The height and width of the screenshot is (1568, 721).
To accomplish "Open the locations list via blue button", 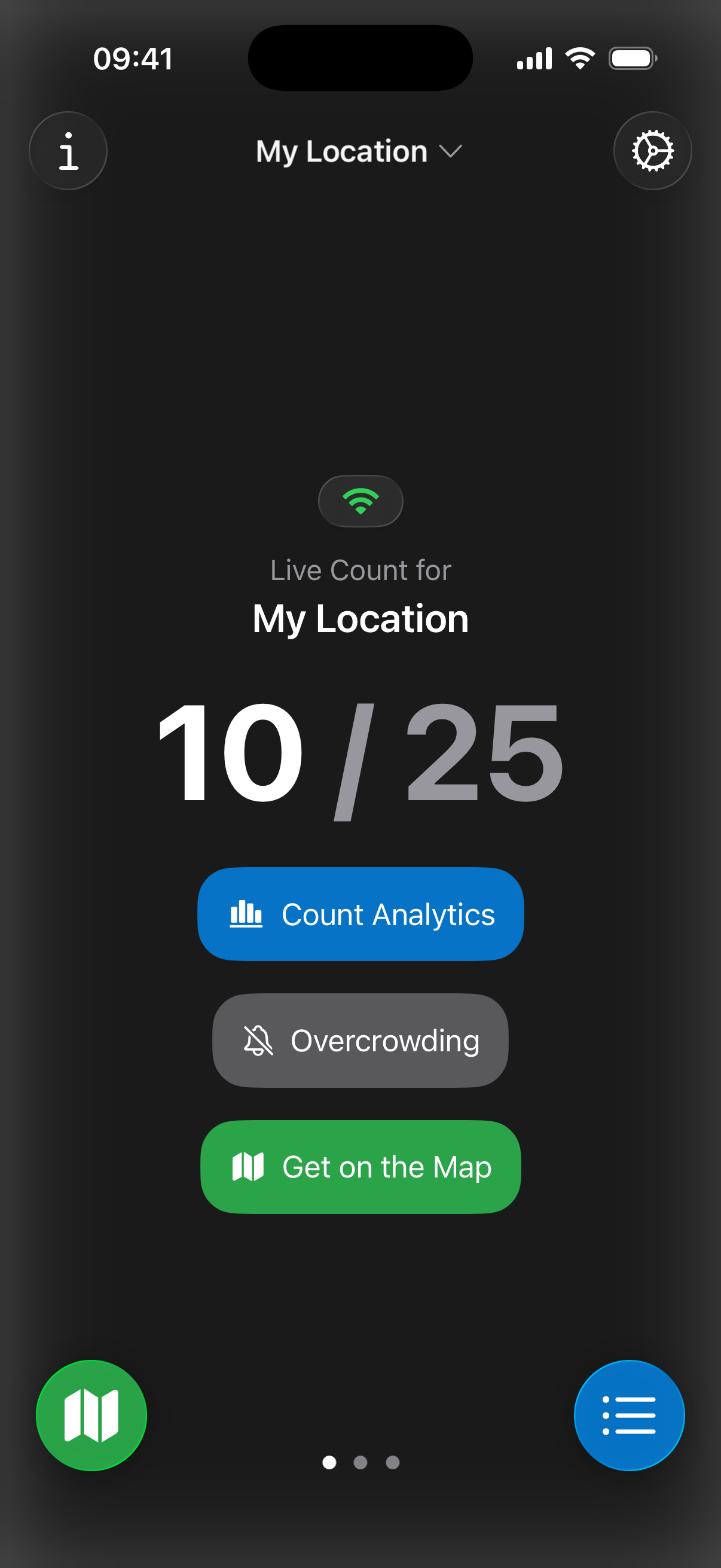I will tap(629, 1416).
